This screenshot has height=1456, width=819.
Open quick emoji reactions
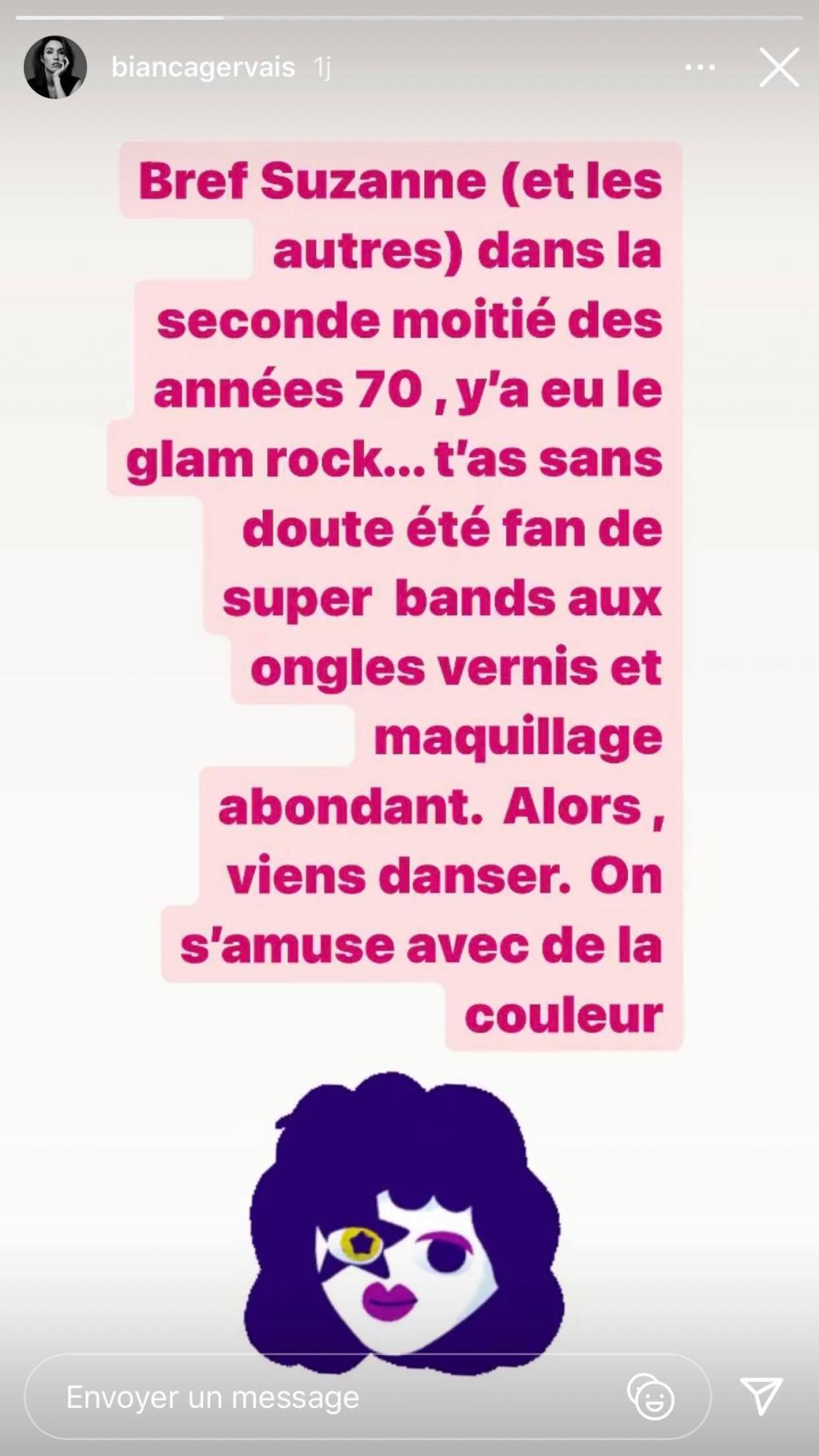[x=651, y=1398]
